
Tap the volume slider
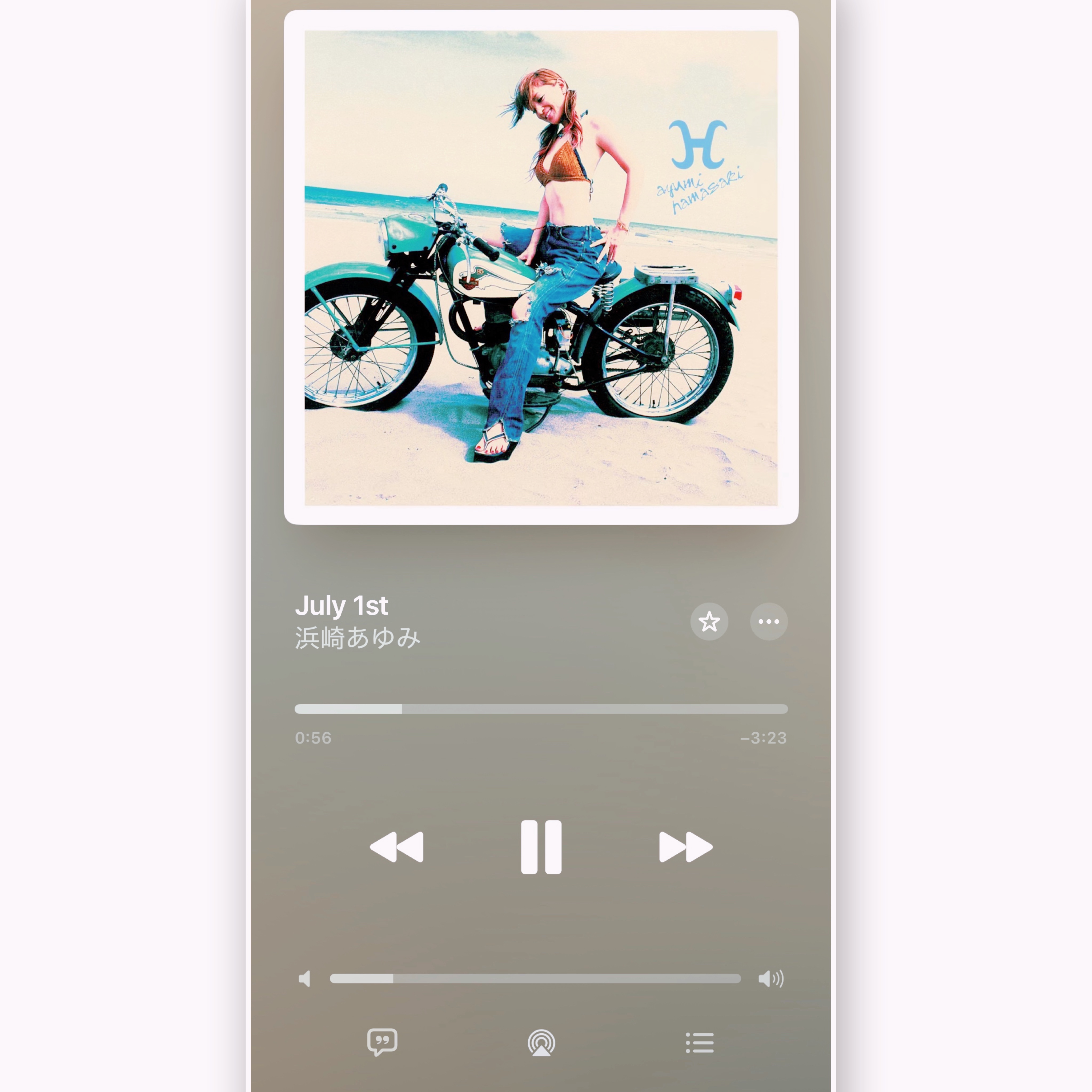(x=535, y=978)
